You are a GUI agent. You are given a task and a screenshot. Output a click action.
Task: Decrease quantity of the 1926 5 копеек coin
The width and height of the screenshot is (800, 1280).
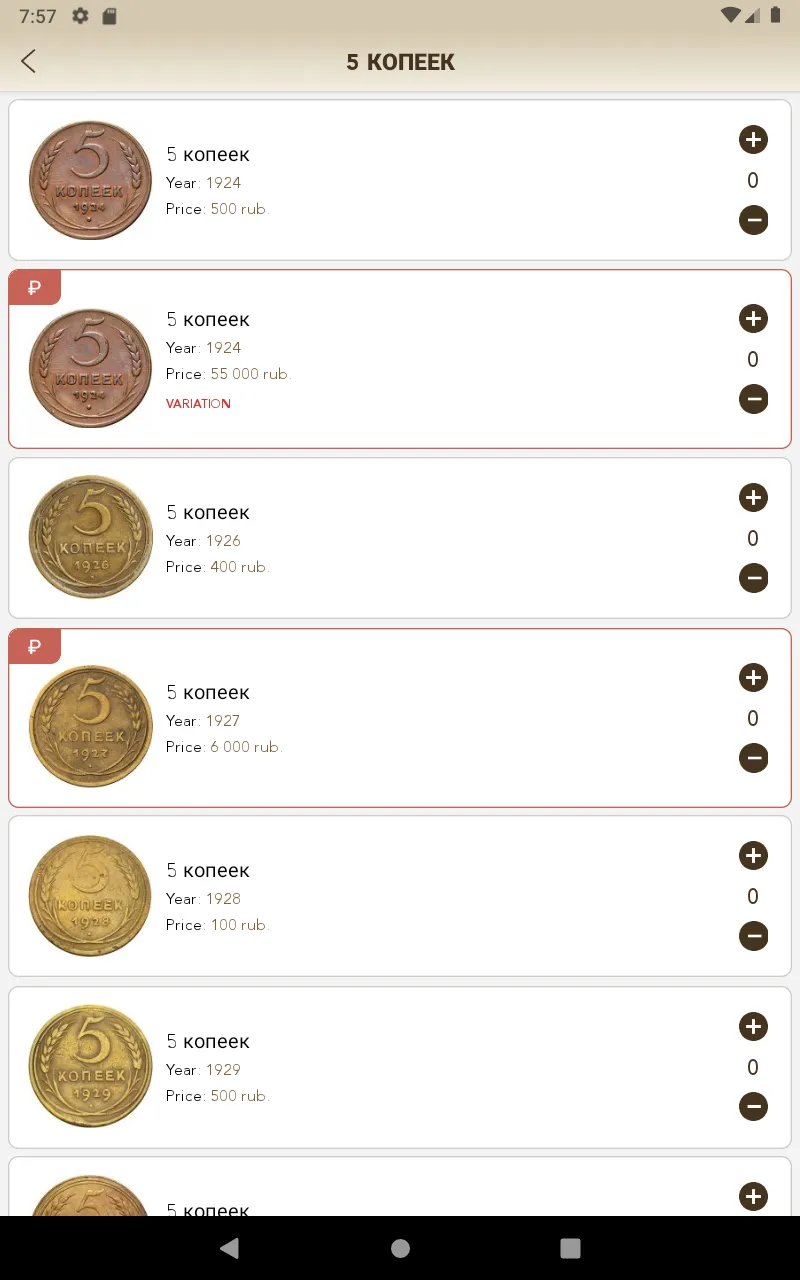coord(753,578)
